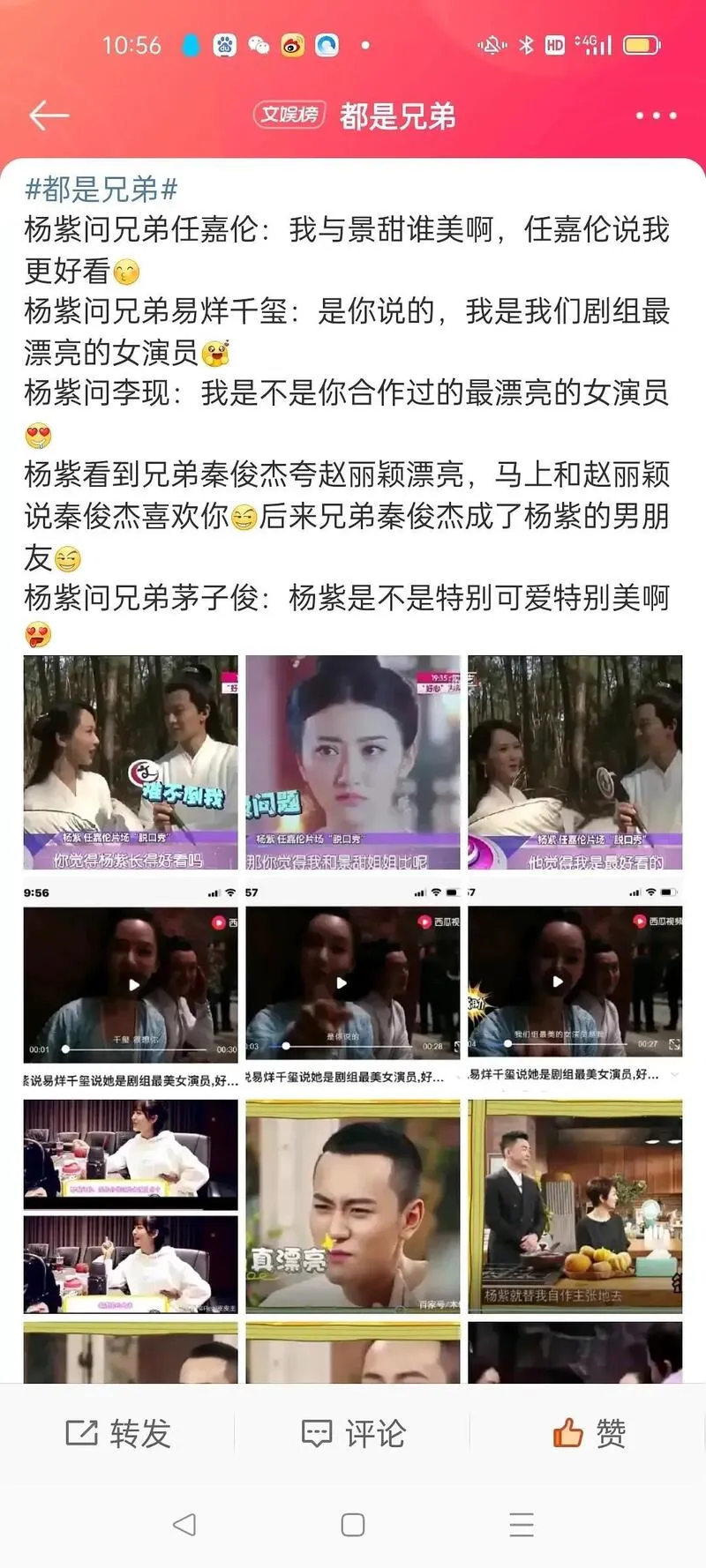Image resolution: width=706 pixels, height=1568 pixels.
Task: Open the image captioned 他觉得我是最好看的
Action: [x=575, y=763]
